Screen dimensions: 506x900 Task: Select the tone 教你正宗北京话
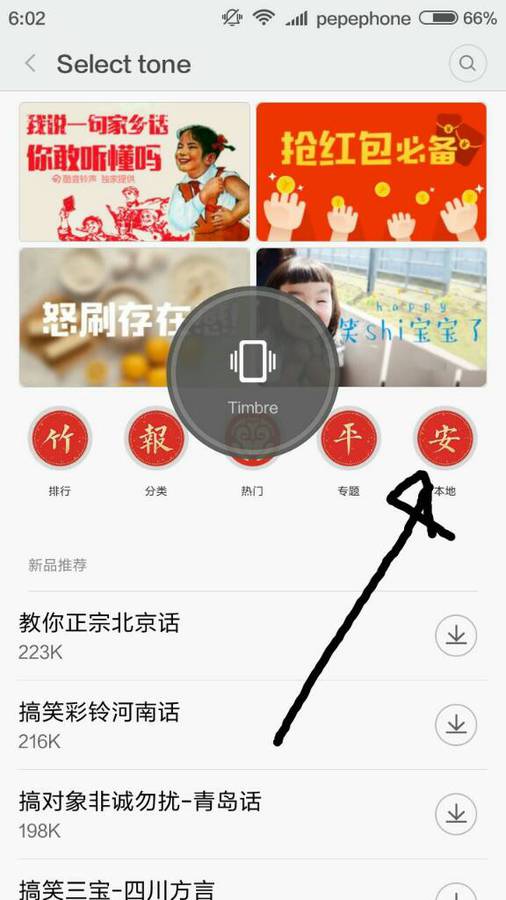pyautogui.click(x=224, y=636)
